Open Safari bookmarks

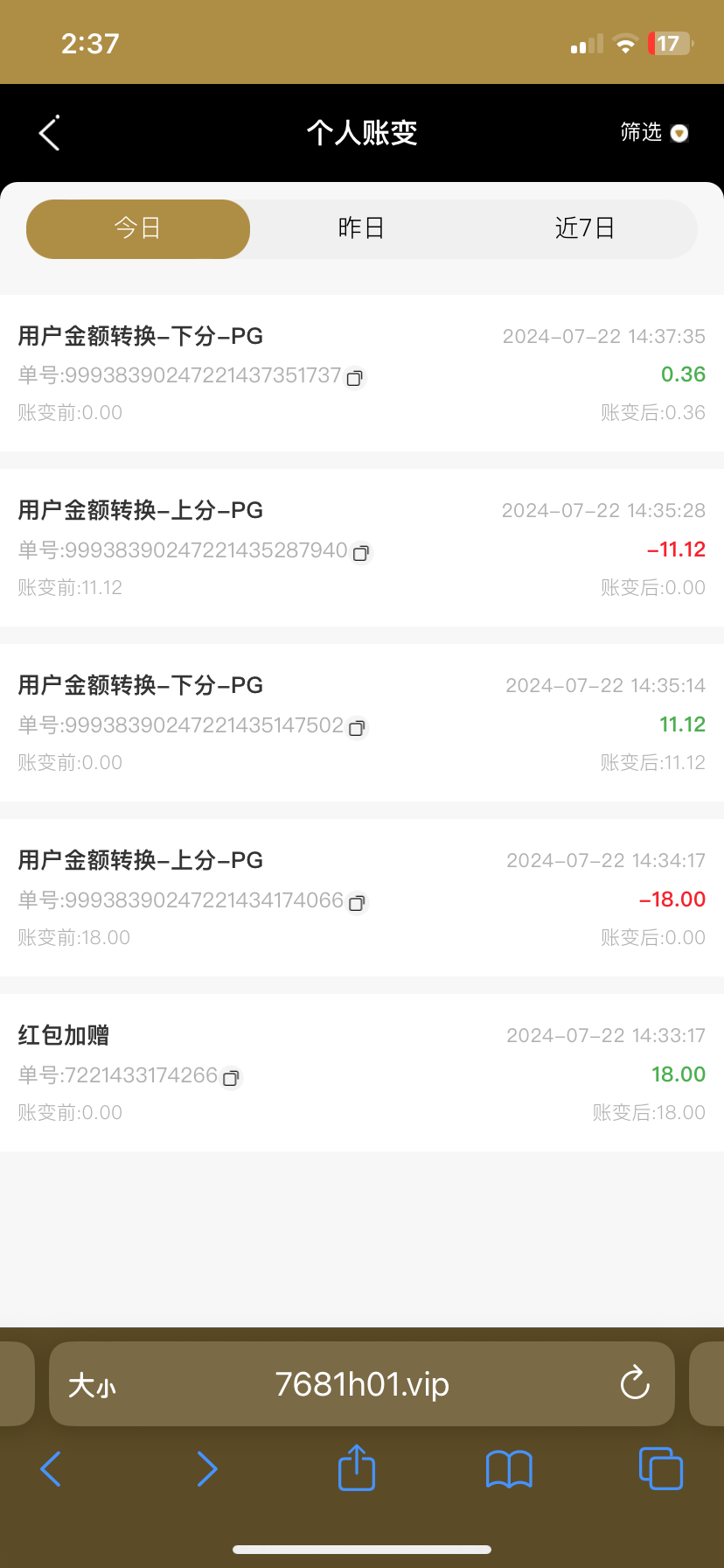click(x=509, y=1468)
